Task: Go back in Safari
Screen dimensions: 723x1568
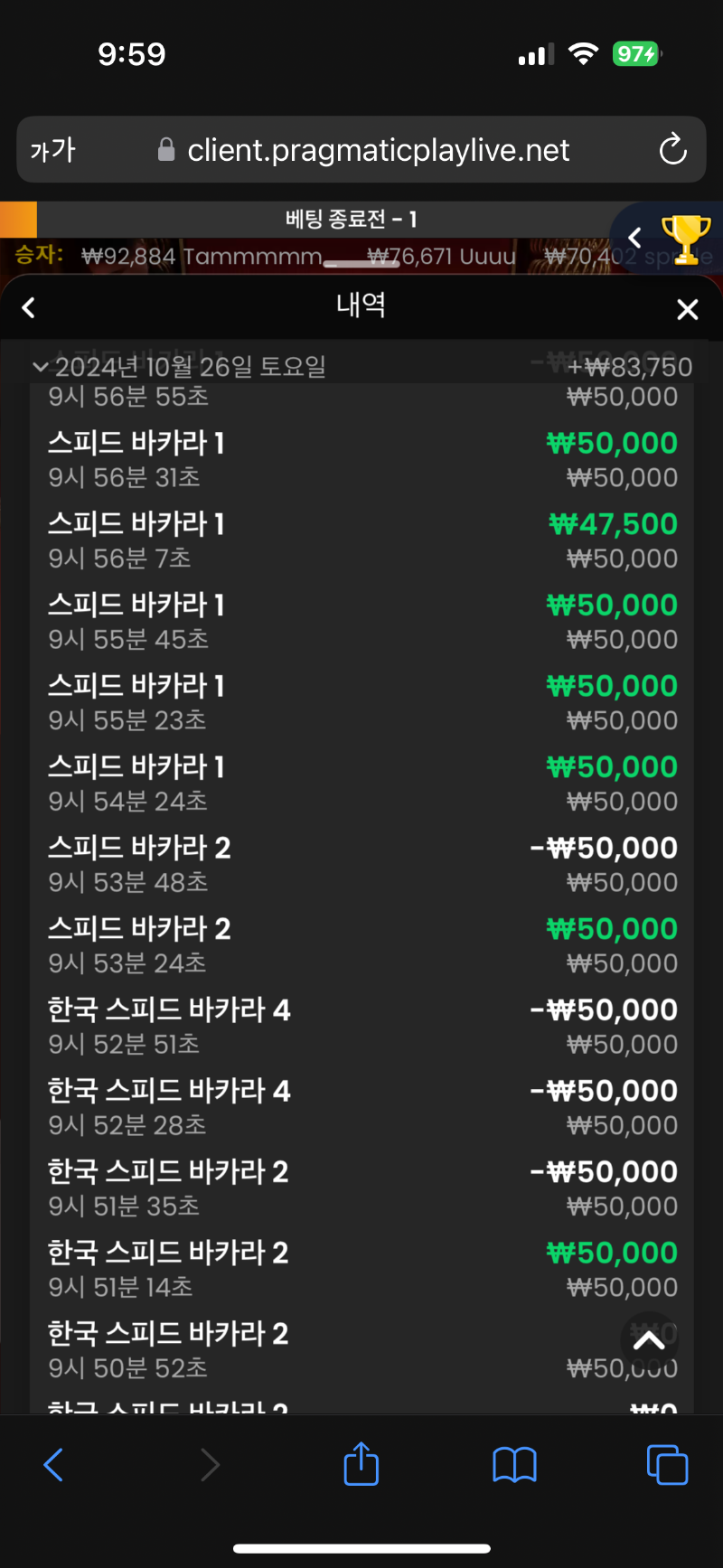Action: tap(53, 1465)
